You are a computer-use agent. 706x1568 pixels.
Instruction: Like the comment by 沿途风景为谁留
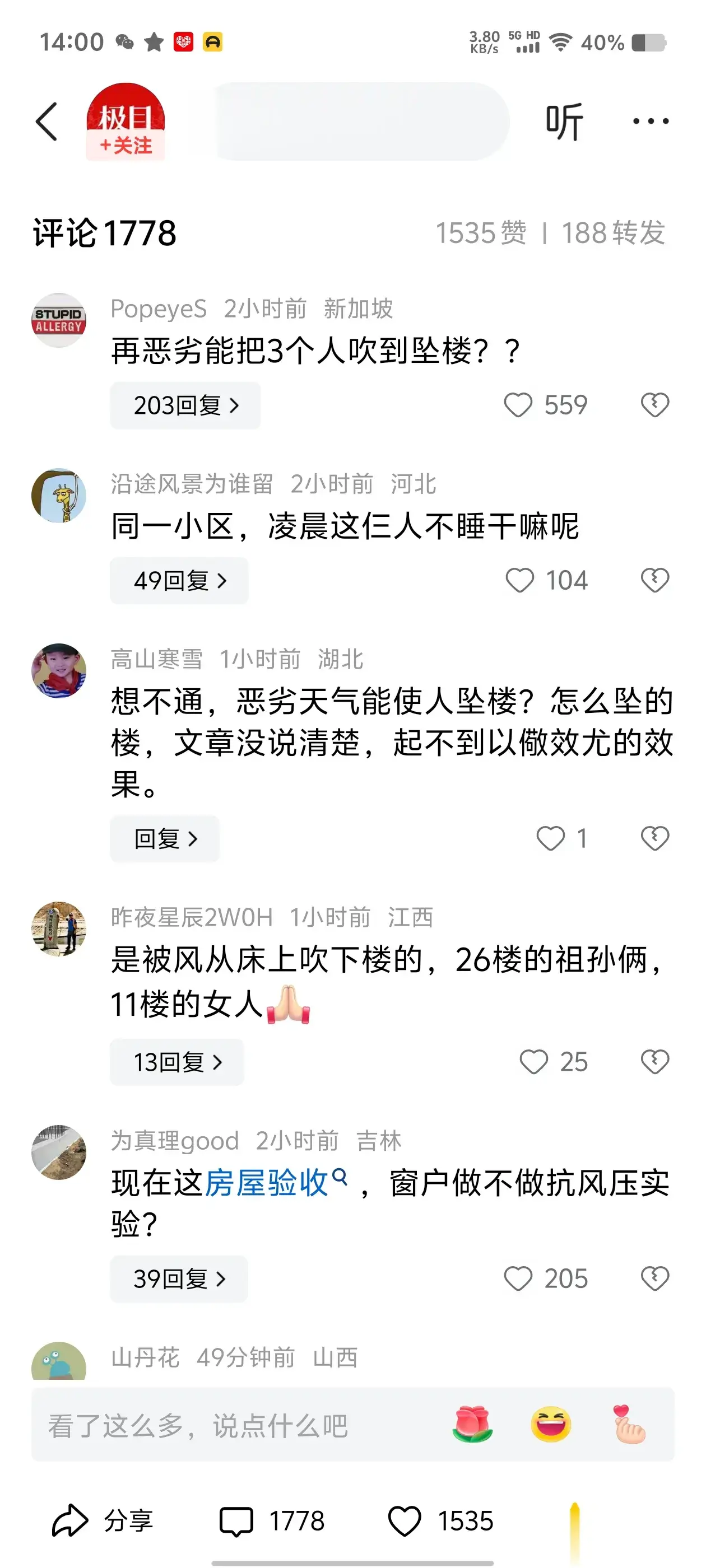click(519, 581)
